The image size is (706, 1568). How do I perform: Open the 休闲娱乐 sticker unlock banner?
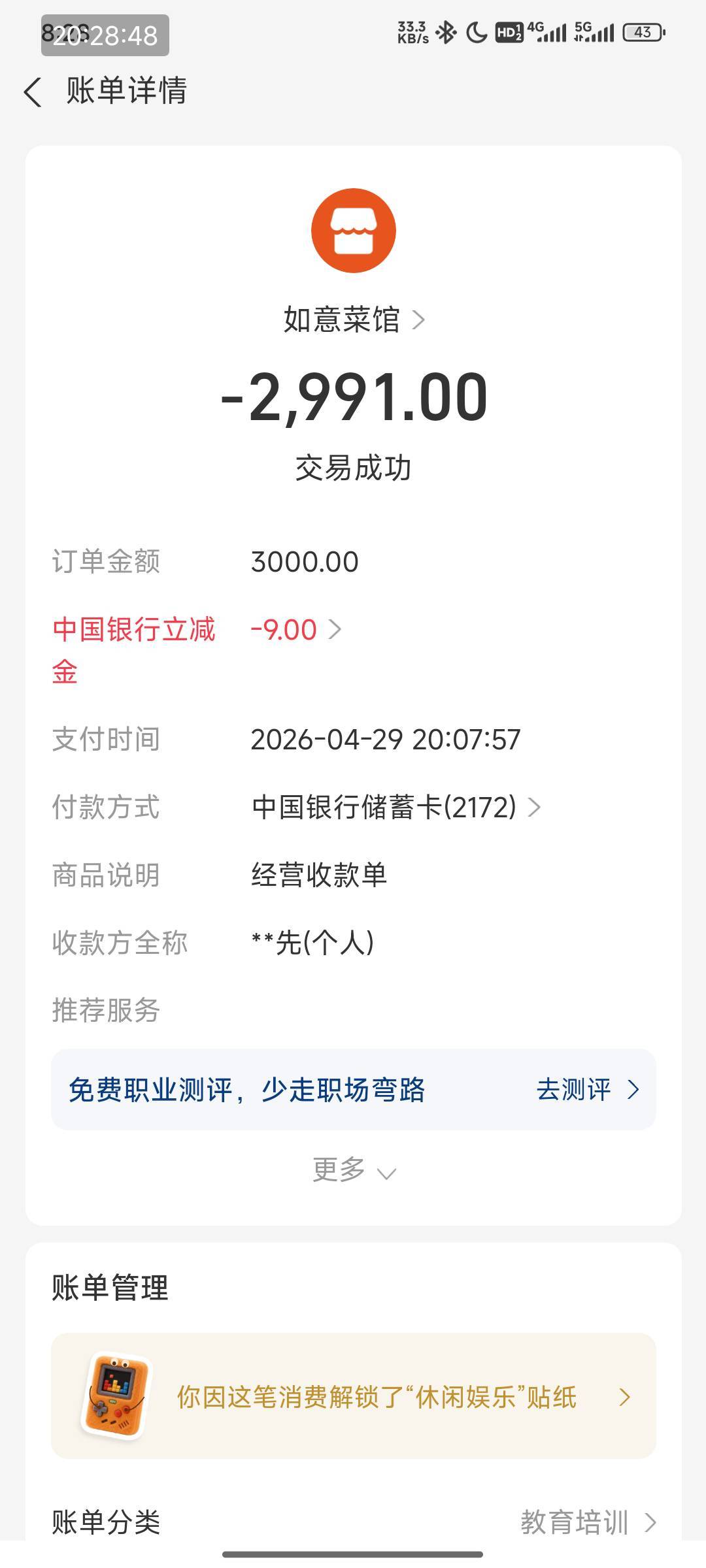click(354, 1397)
